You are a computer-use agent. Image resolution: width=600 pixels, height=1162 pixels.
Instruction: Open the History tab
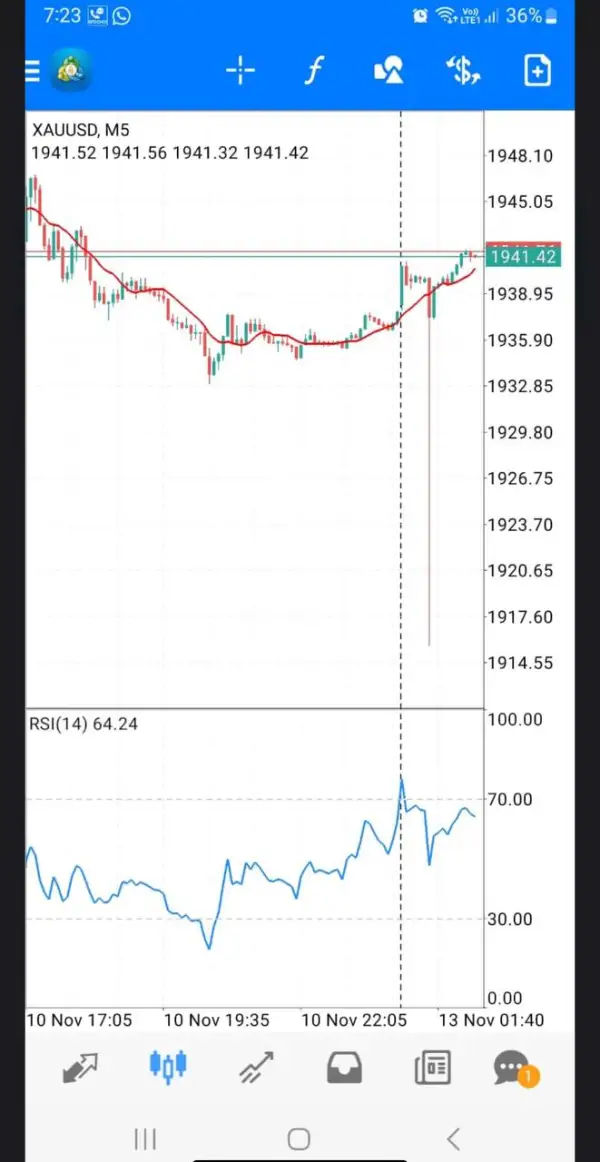click(x=344, y=1067)
